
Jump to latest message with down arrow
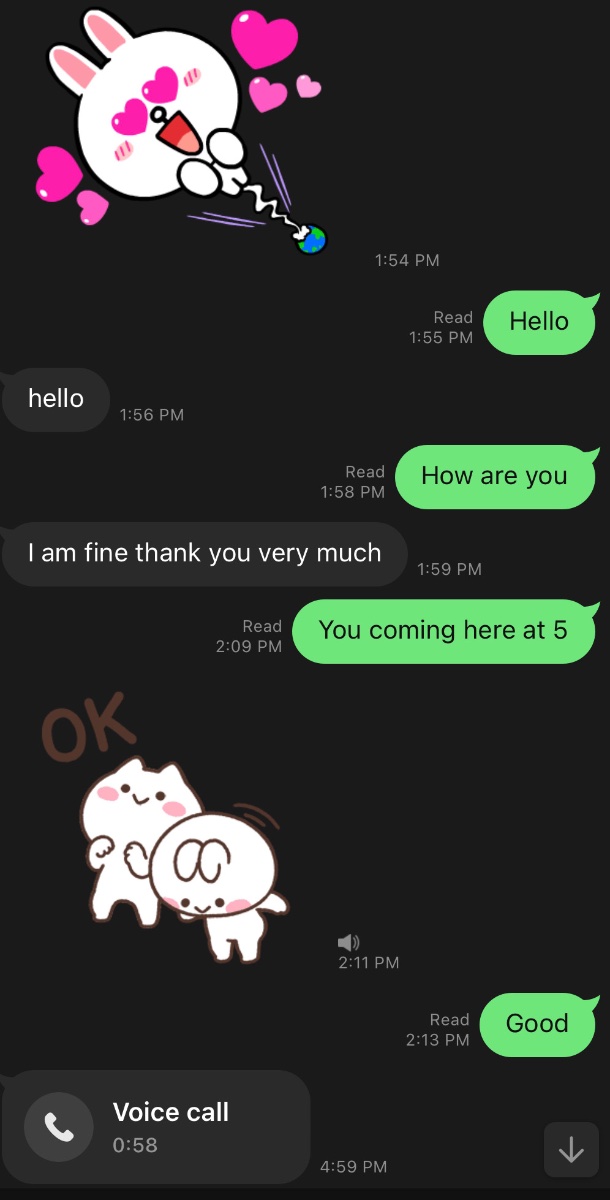571,1150
